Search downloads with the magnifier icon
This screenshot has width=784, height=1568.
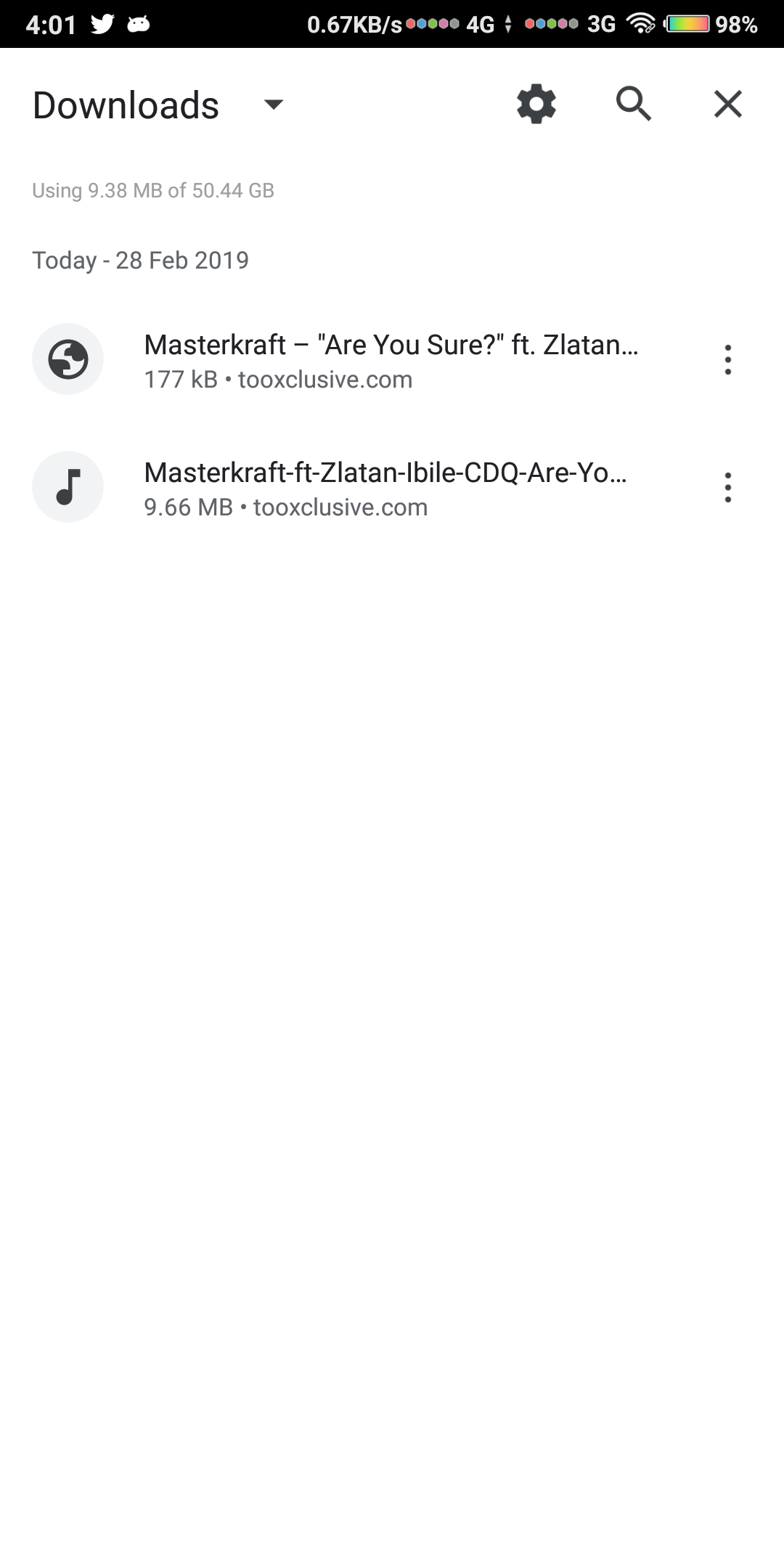coord(634,104)
